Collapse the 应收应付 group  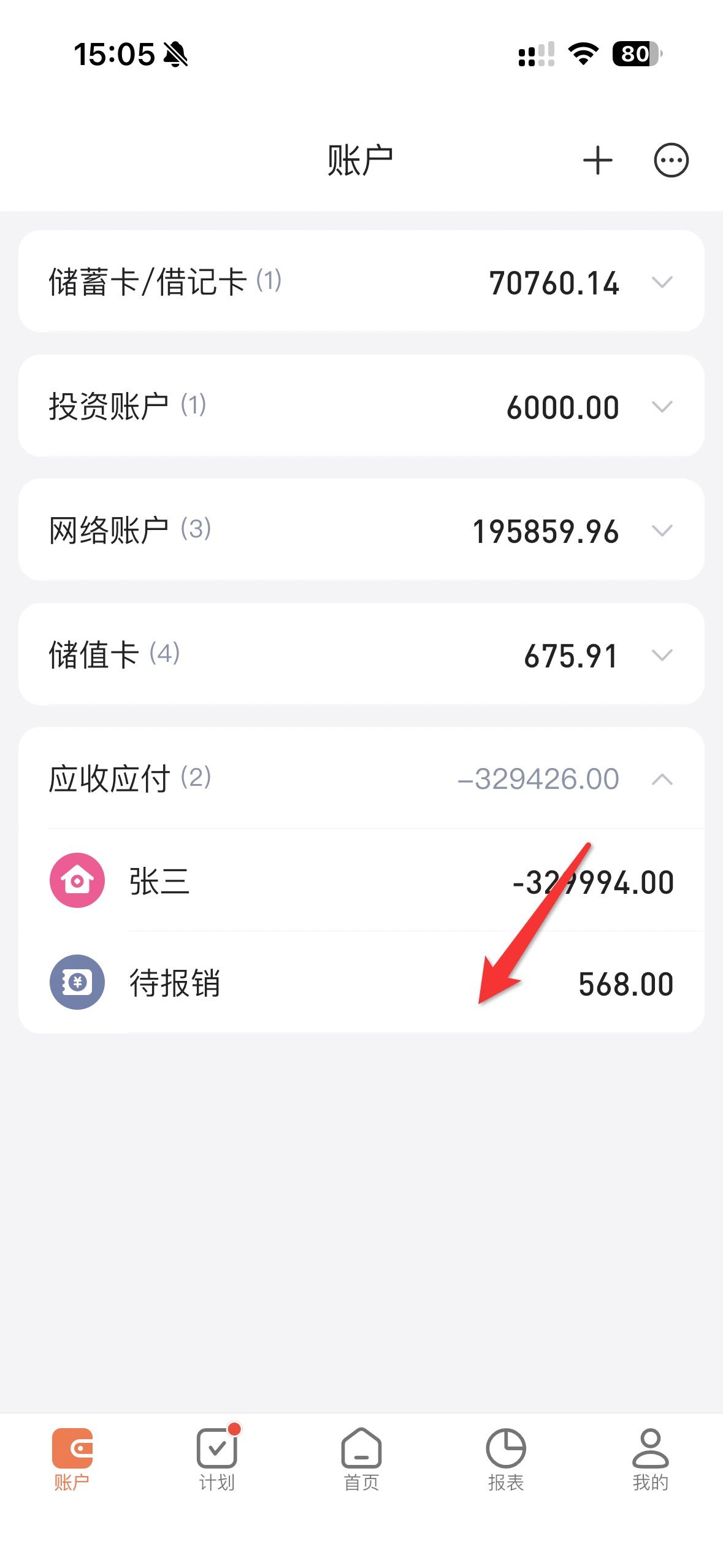[x=662, y=779]
